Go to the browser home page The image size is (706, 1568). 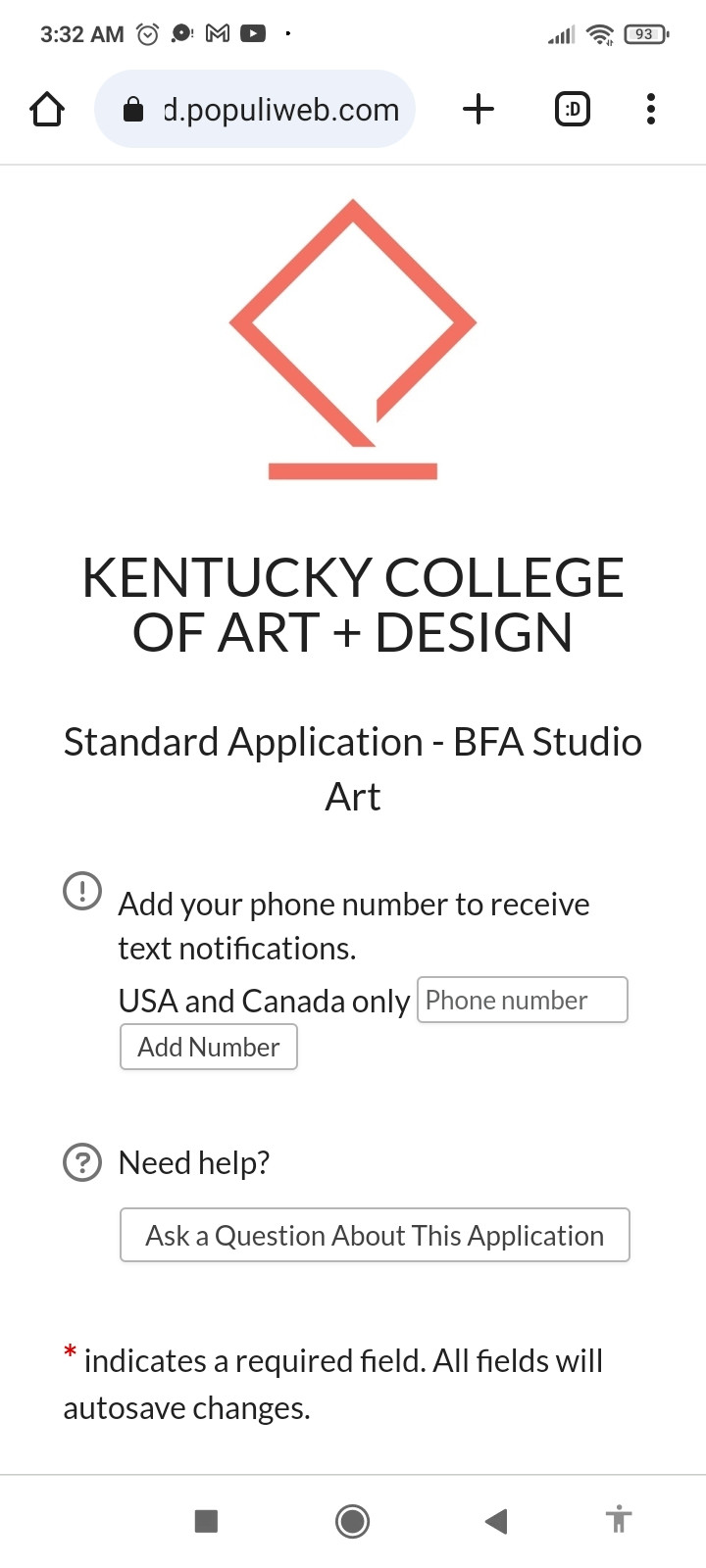pos(47,109)
